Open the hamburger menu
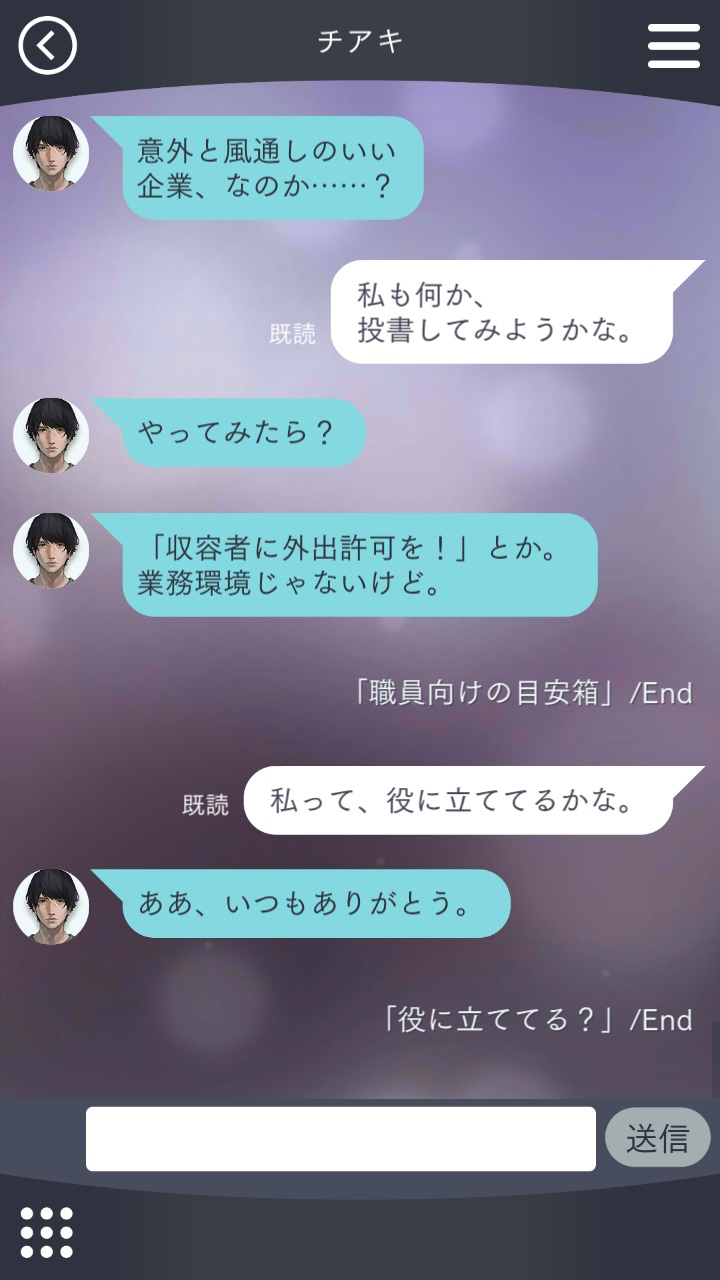This screenshot has width=720, height=1280. (x=673, y=45)
